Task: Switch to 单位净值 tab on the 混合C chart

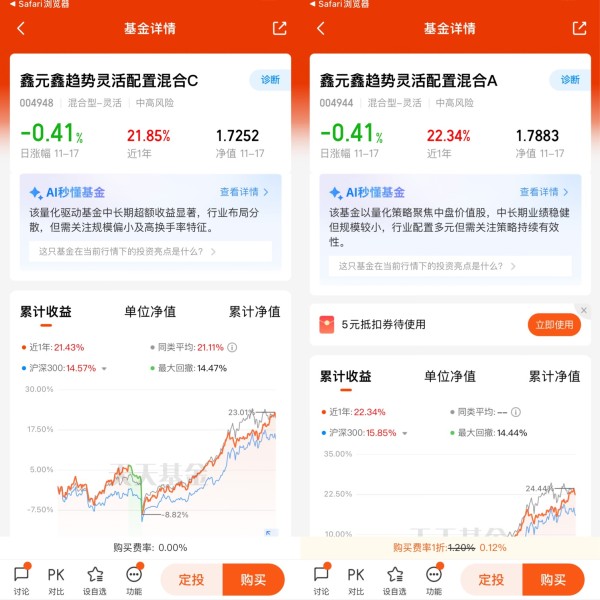Action: [x=150, y=312]
